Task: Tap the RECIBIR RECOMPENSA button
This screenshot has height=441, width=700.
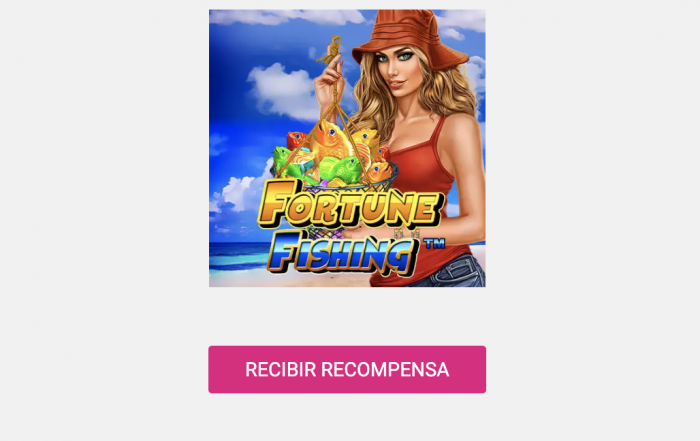Action: [x=347, y=370]
